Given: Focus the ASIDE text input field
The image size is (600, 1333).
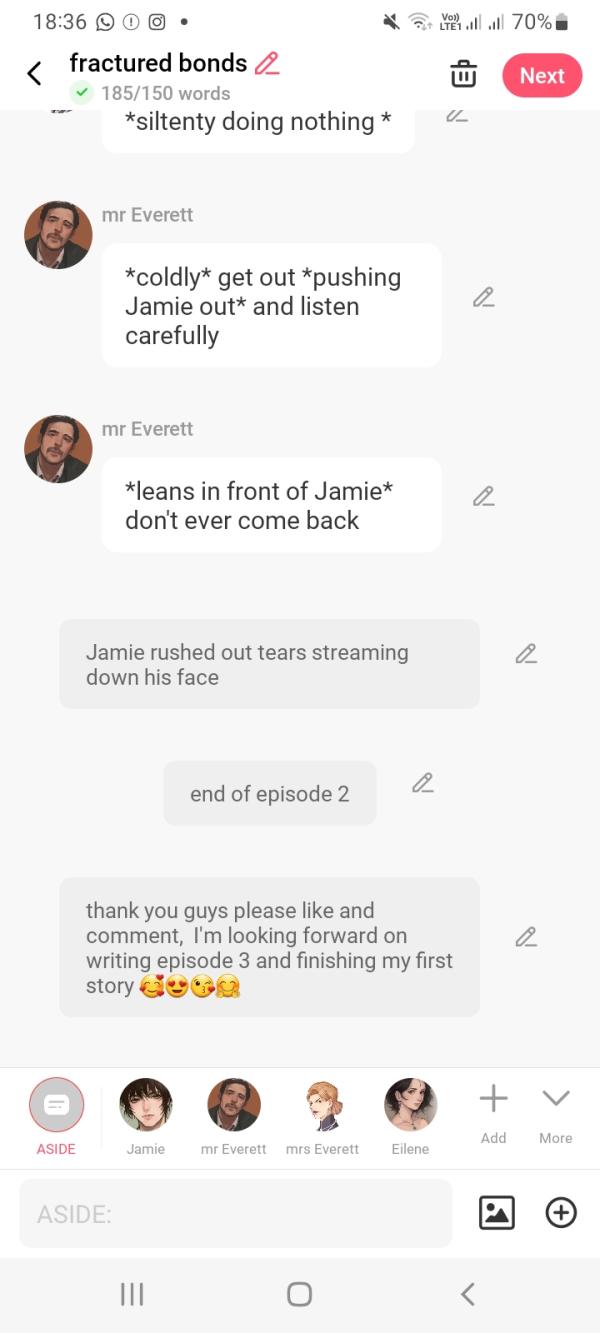Looking at the screenshot, I should point(235,1214).
